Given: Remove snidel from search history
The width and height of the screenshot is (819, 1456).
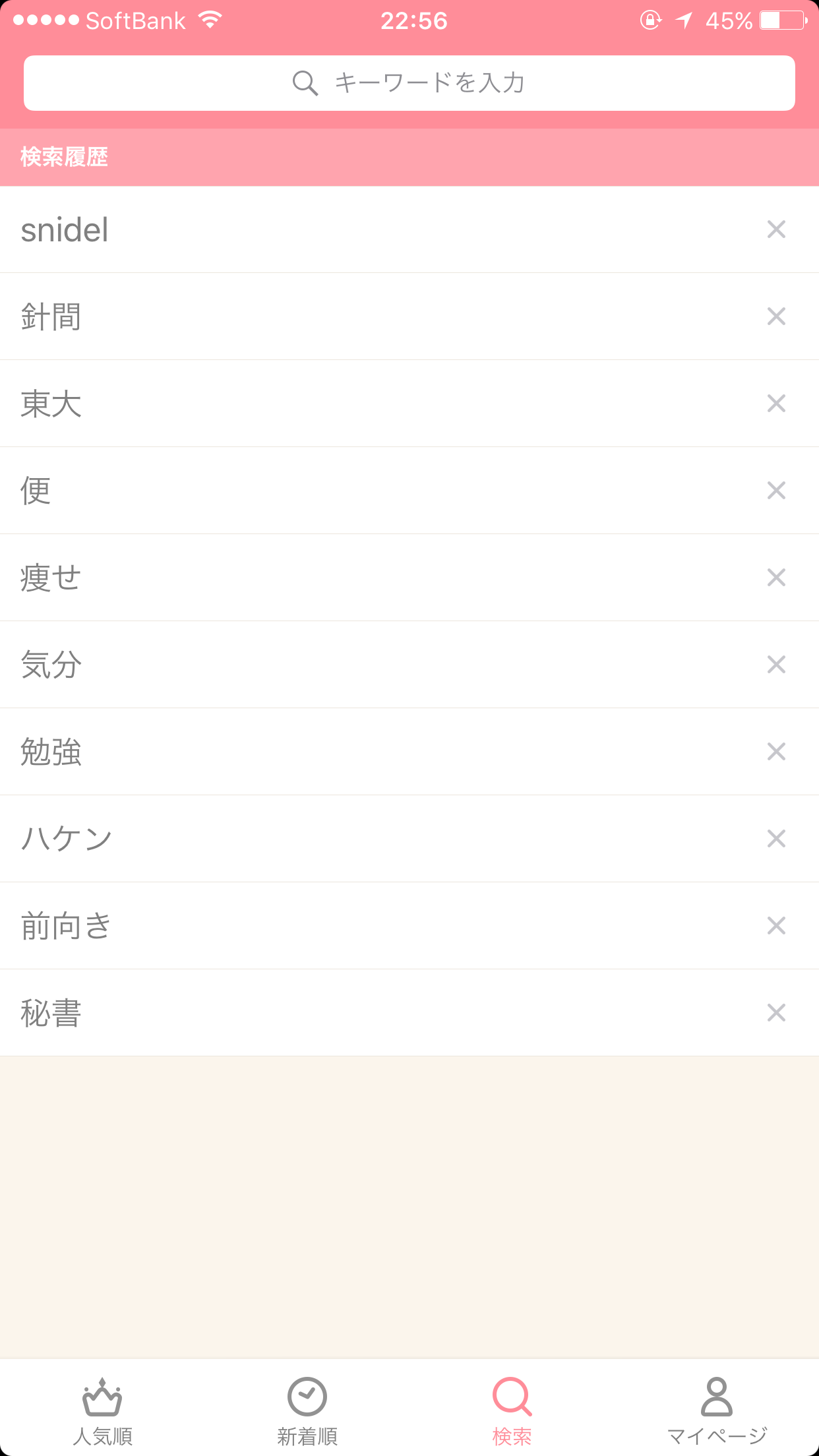Looking at the screenshot, I should [x=776, y=229].
